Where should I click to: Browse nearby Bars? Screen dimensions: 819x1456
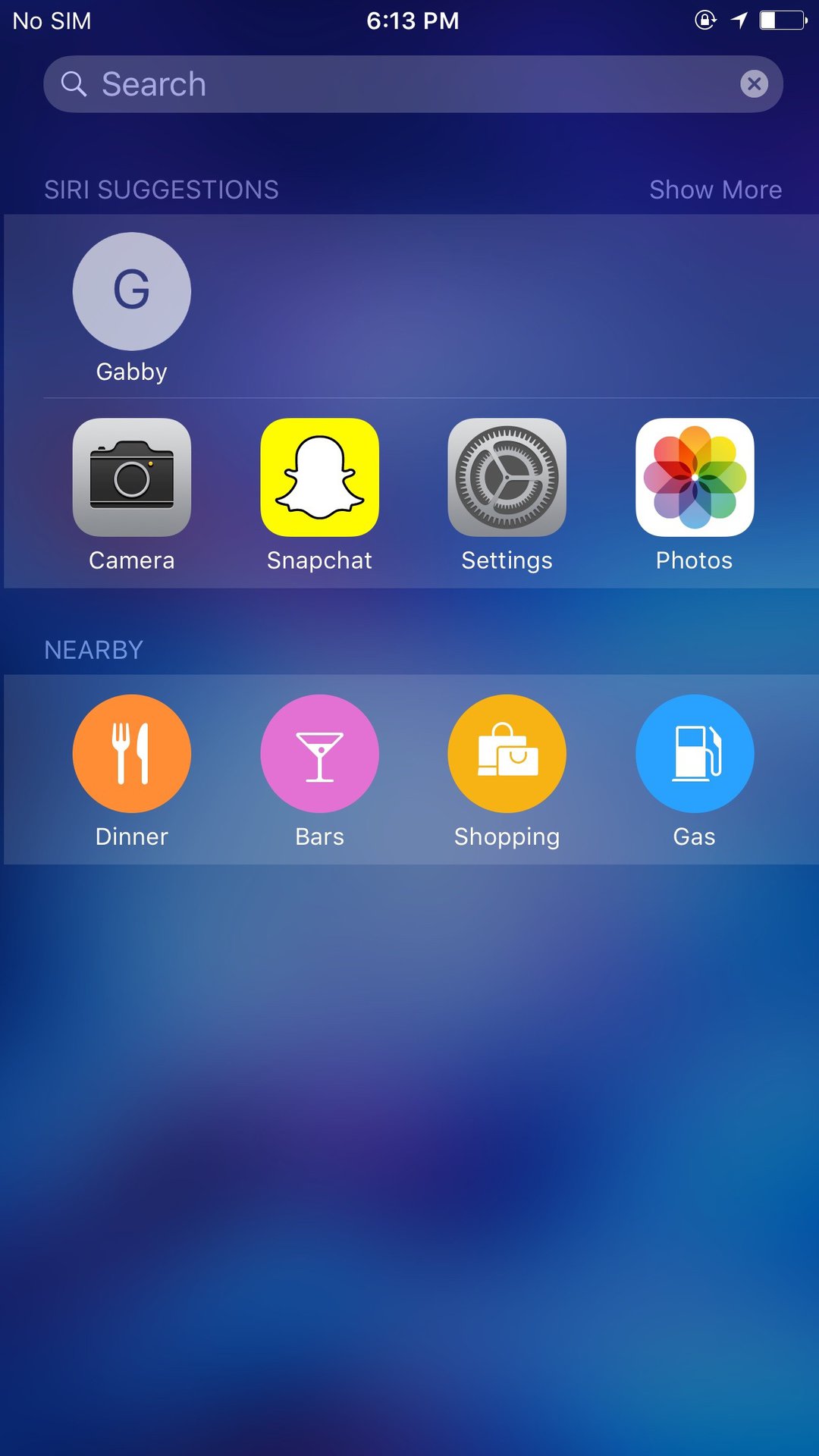319,754
